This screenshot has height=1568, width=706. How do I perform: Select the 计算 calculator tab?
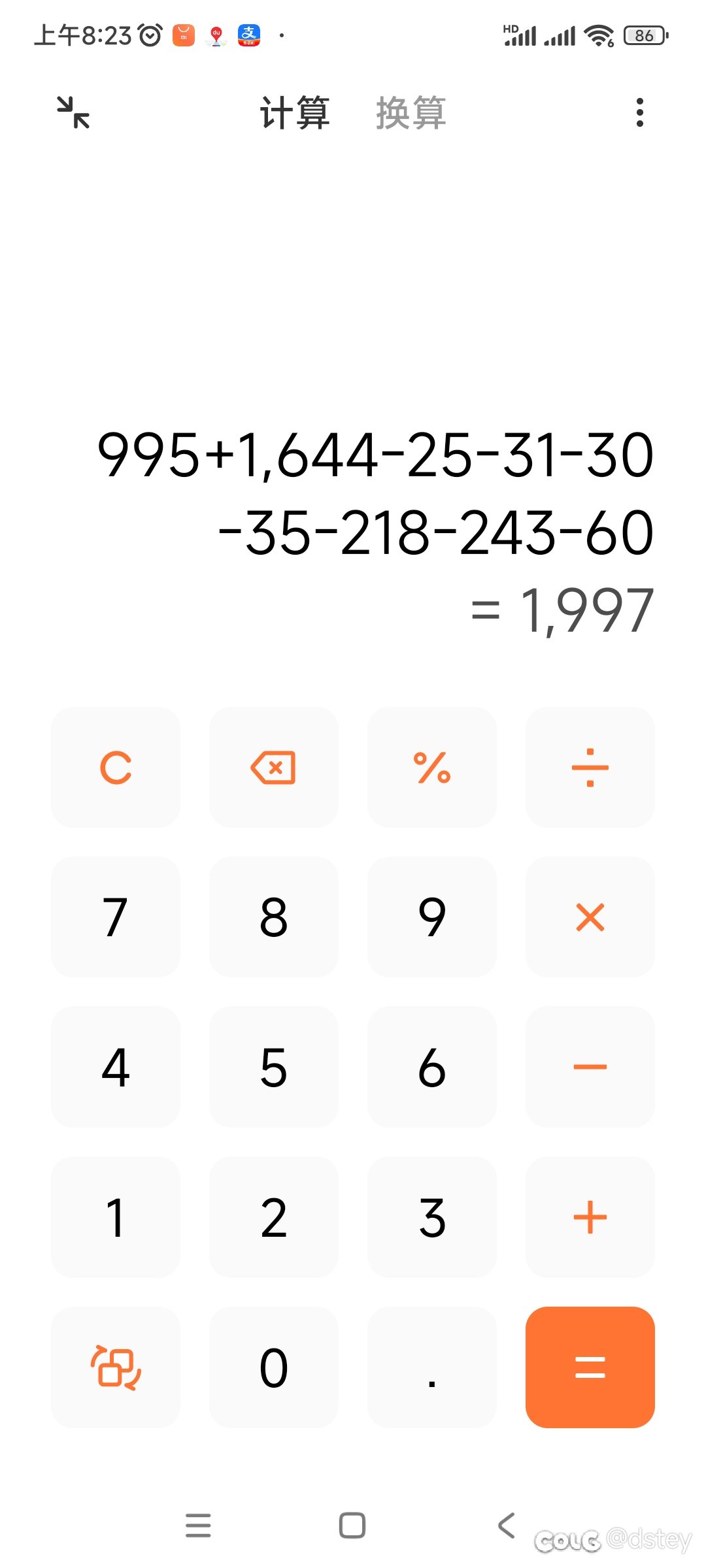(x=295, y=112)
